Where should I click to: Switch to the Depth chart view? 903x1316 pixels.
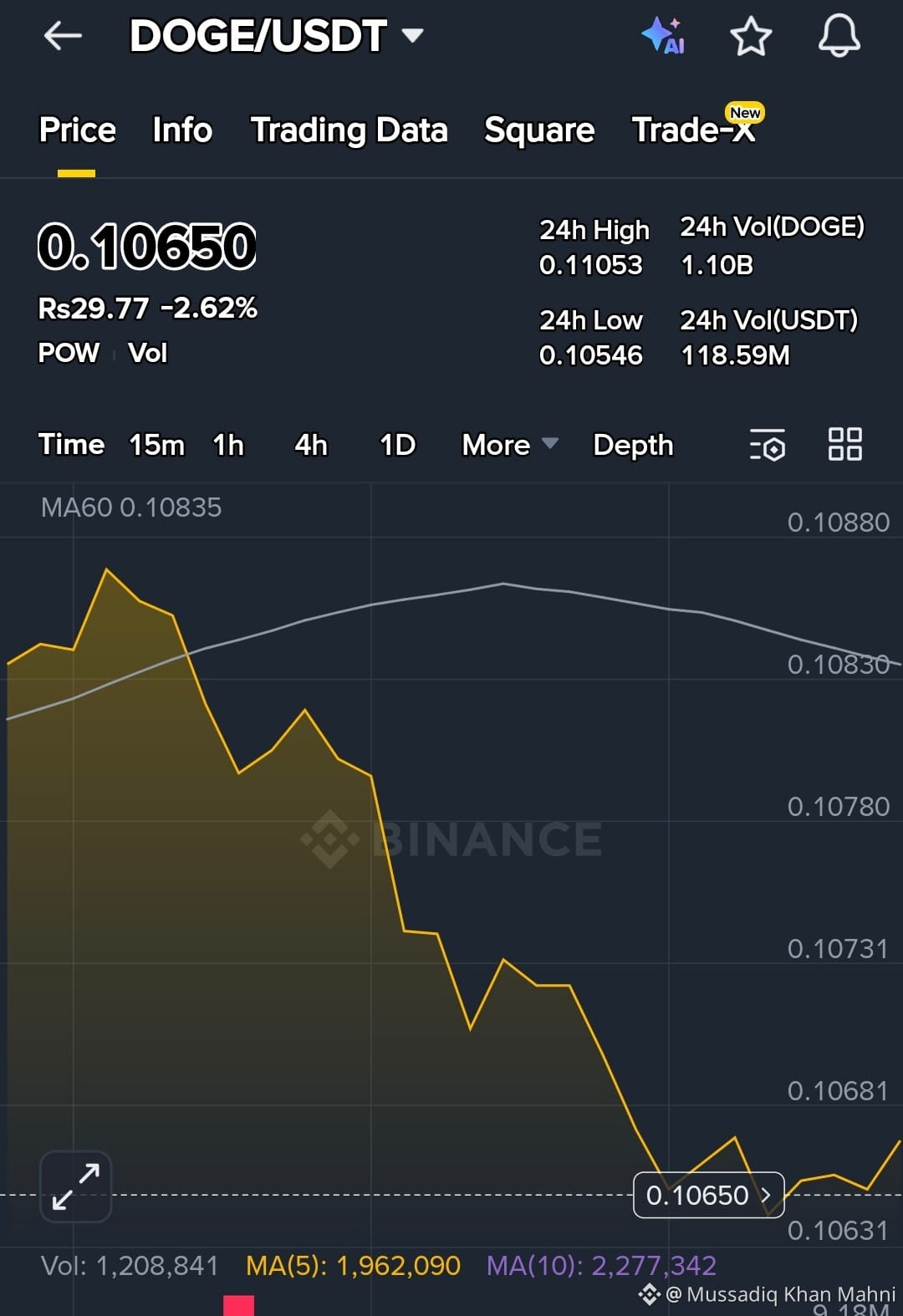tap(633, 445)
